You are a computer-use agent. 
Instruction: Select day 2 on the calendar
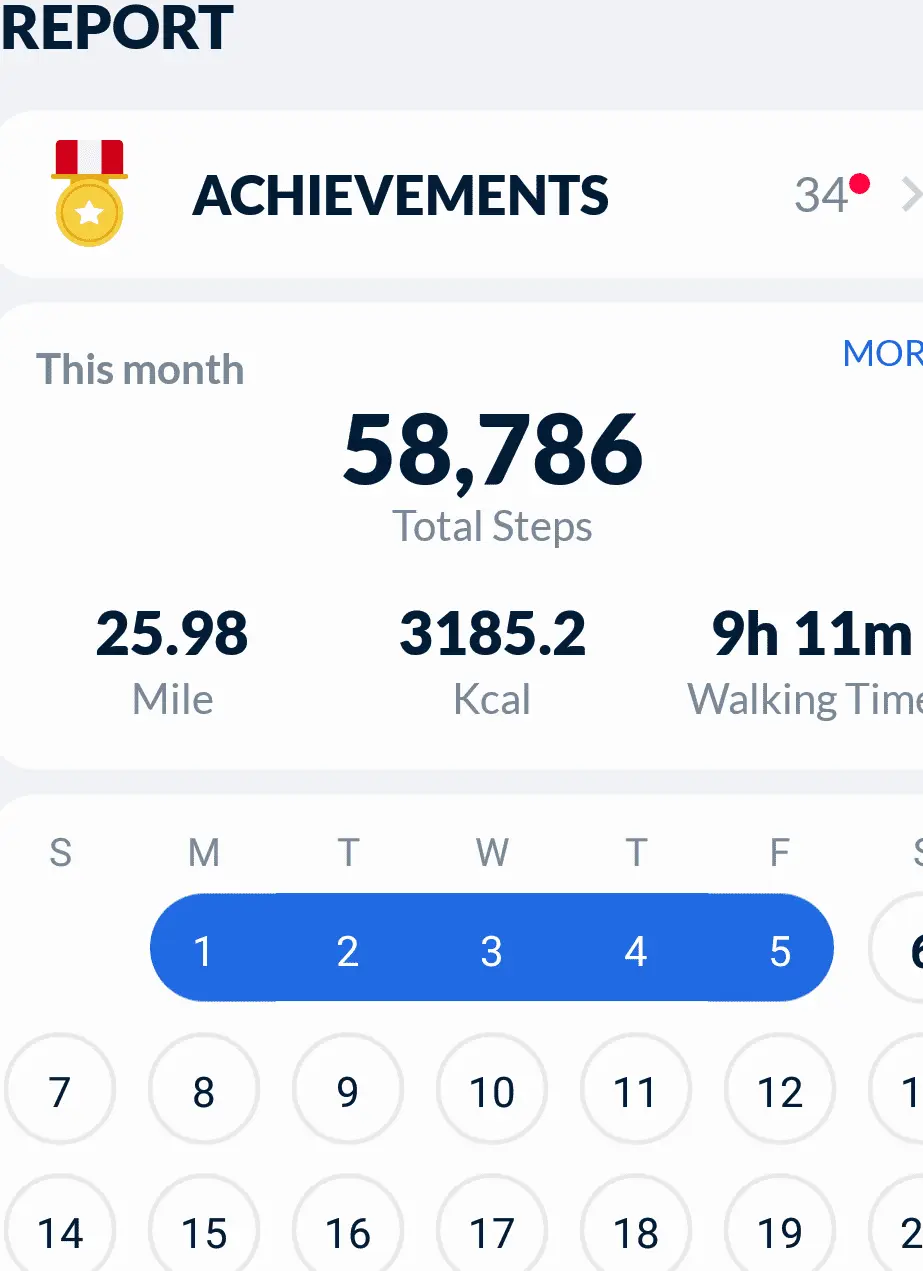[x=347, y=951]
